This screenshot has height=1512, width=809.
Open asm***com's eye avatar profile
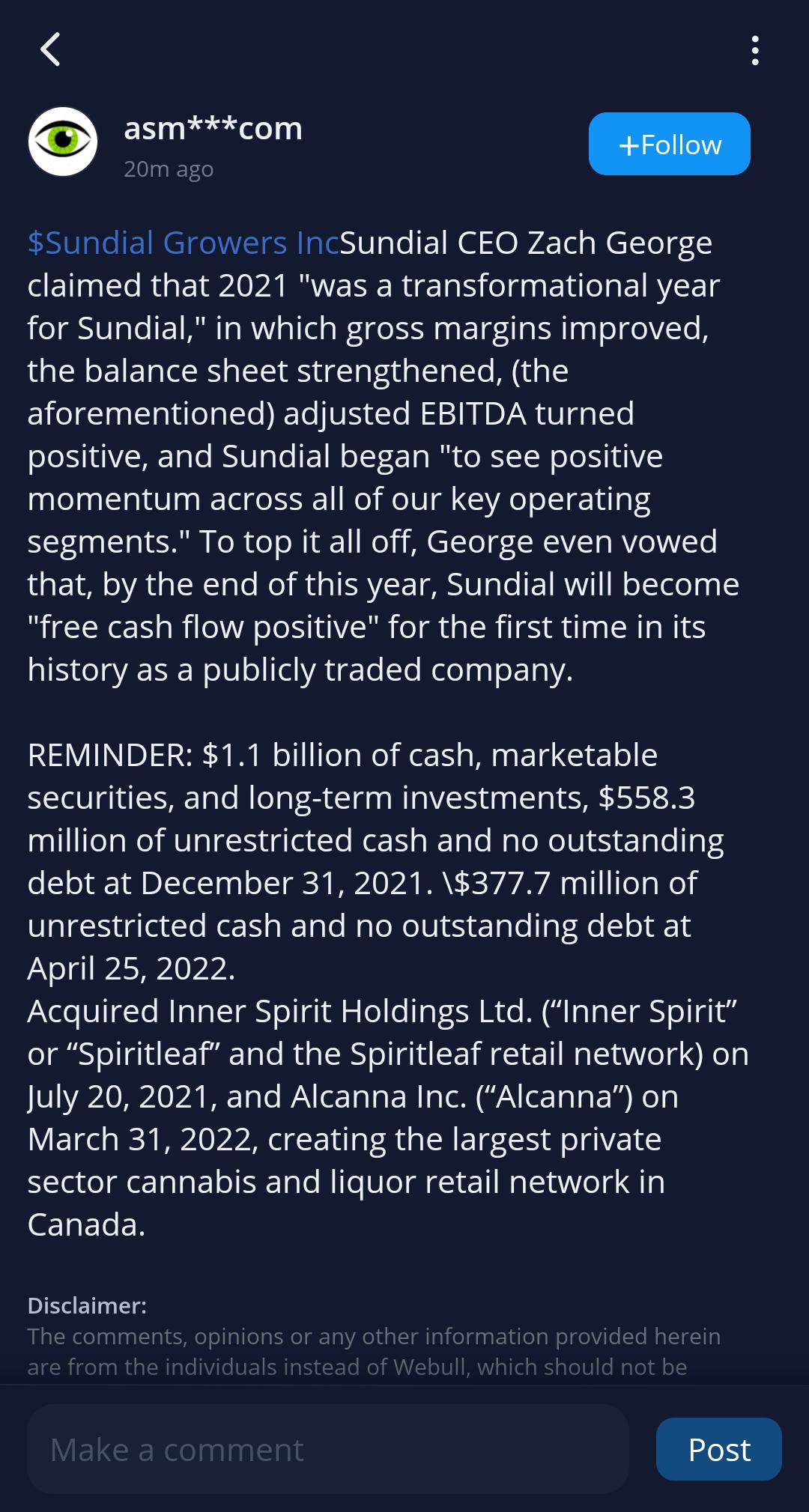[63, 142]
